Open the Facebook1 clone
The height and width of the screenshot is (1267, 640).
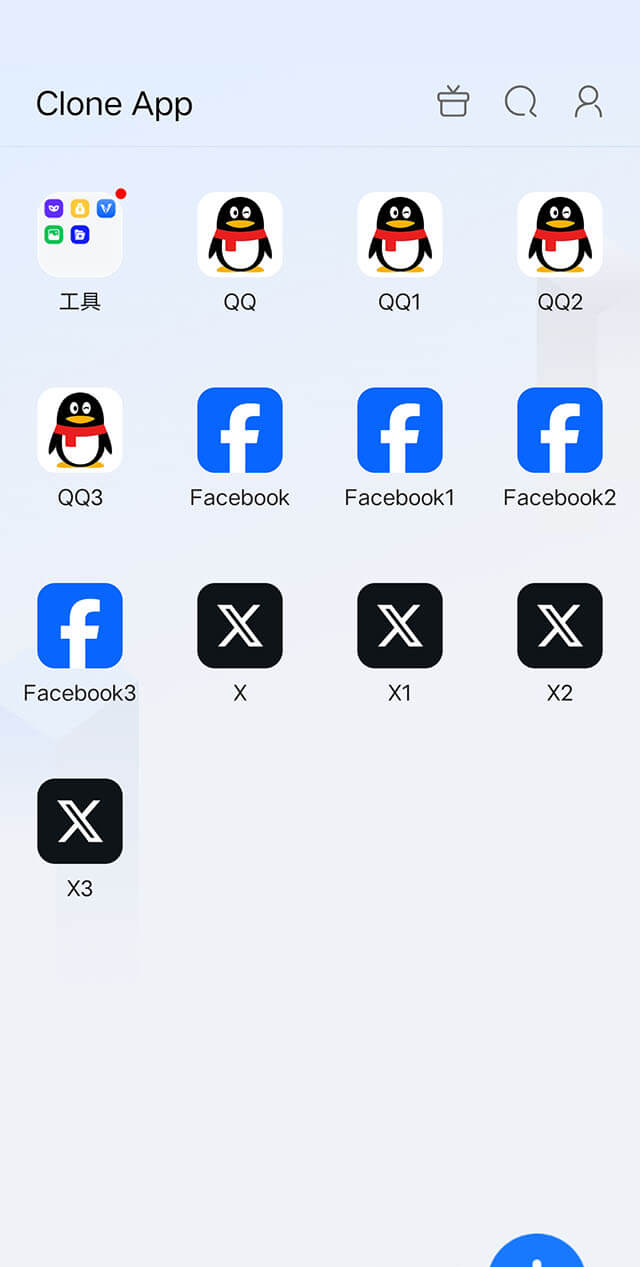click(400, 430)
